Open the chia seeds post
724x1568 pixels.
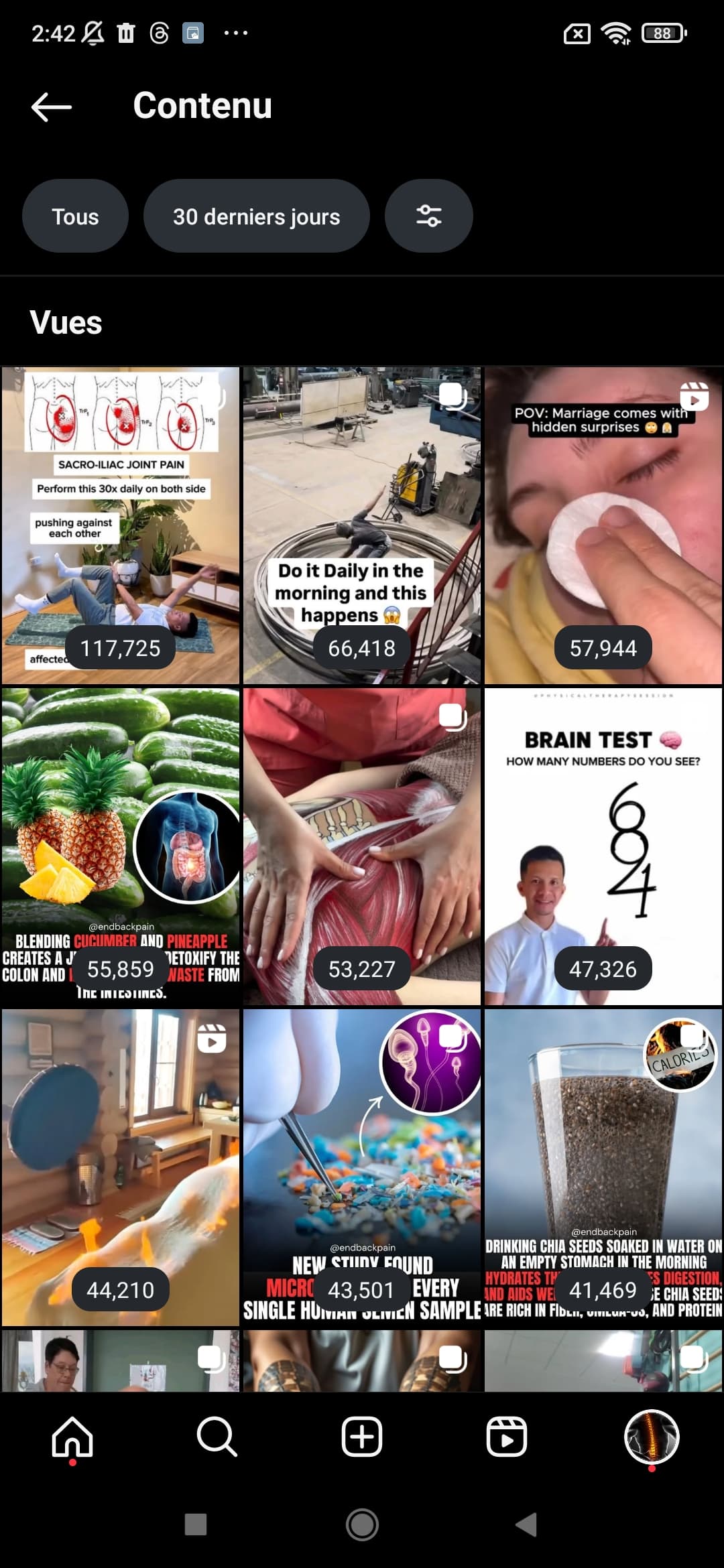(603, 1167)
